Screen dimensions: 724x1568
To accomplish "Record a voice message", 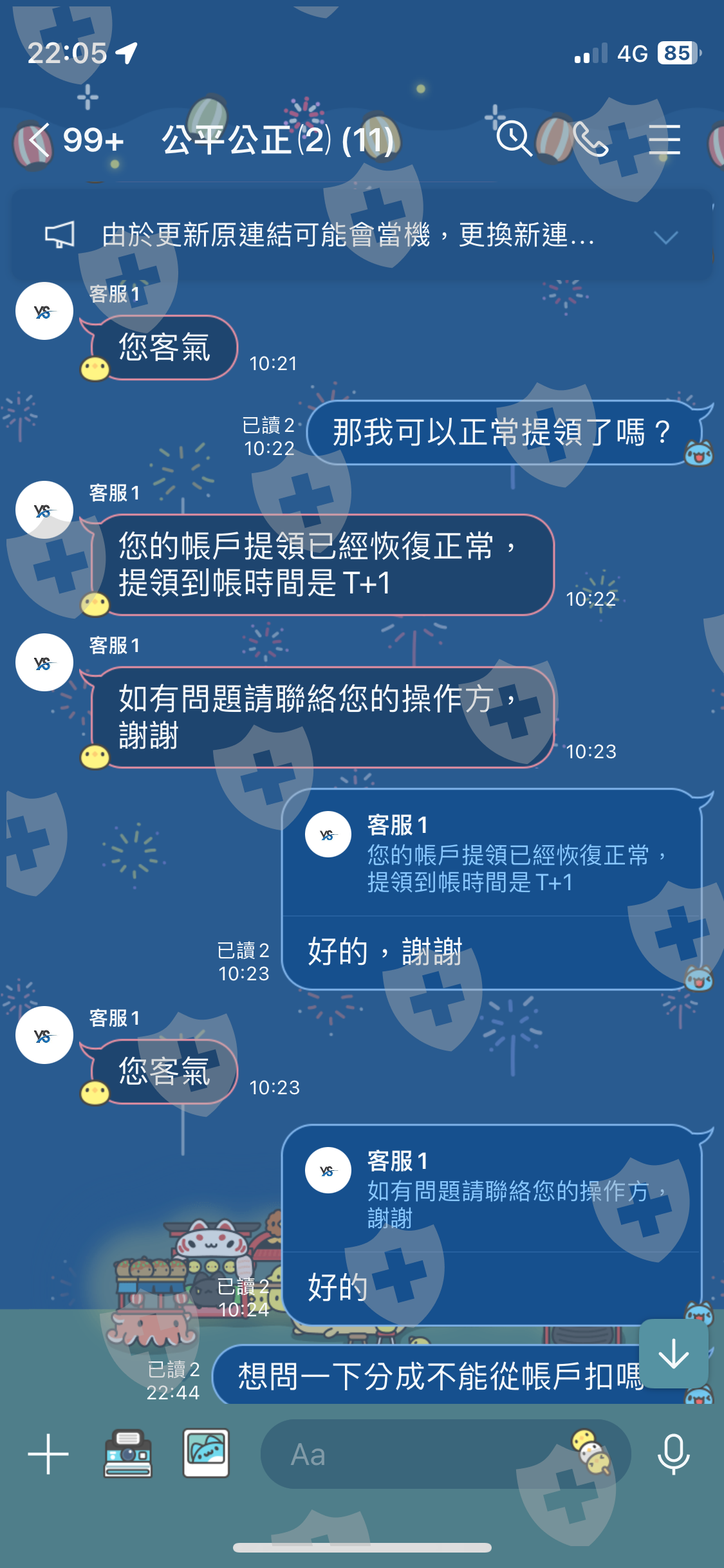I will click(674, 1454).
